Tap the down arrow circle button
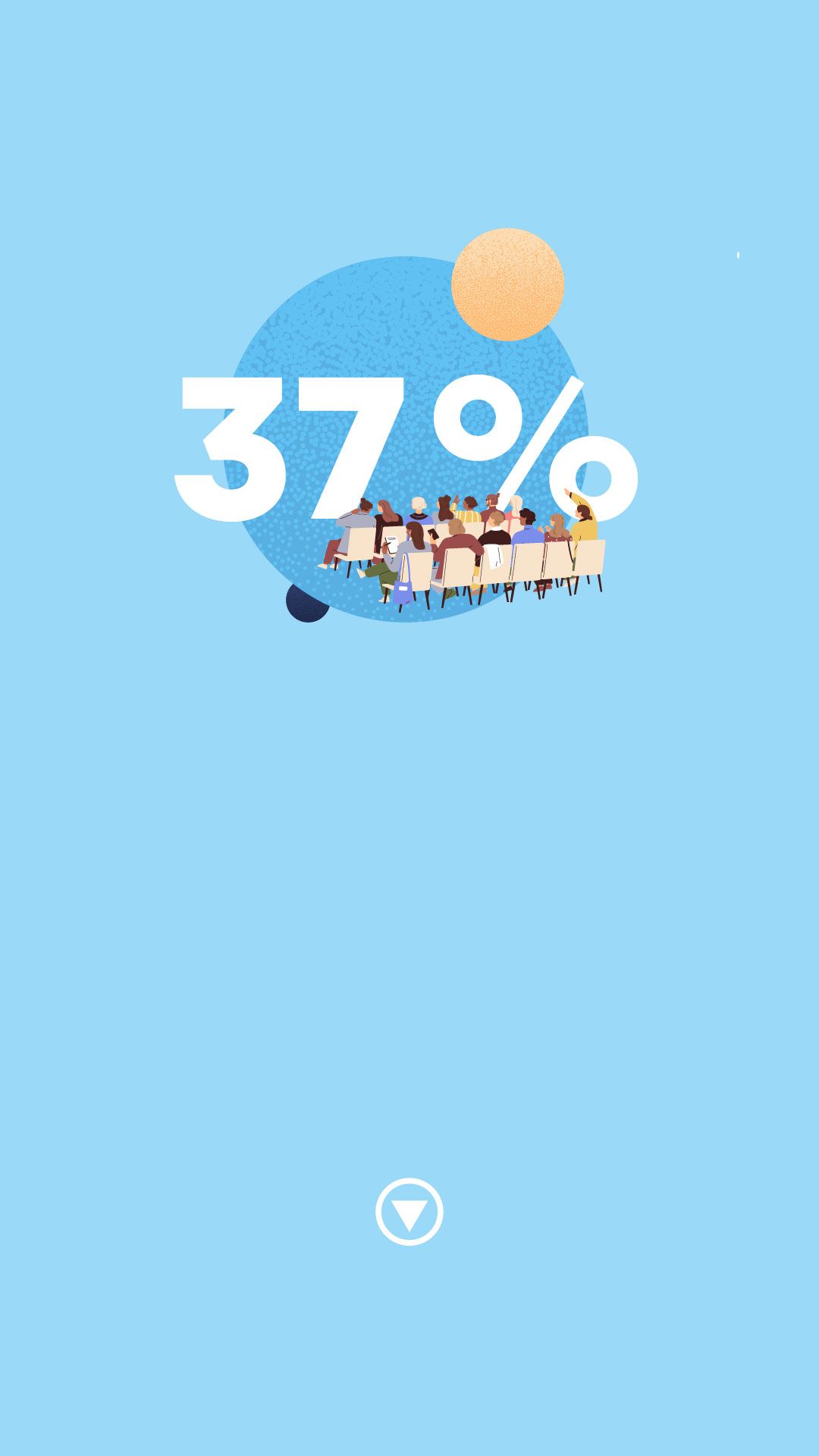 coord(409,1211)
